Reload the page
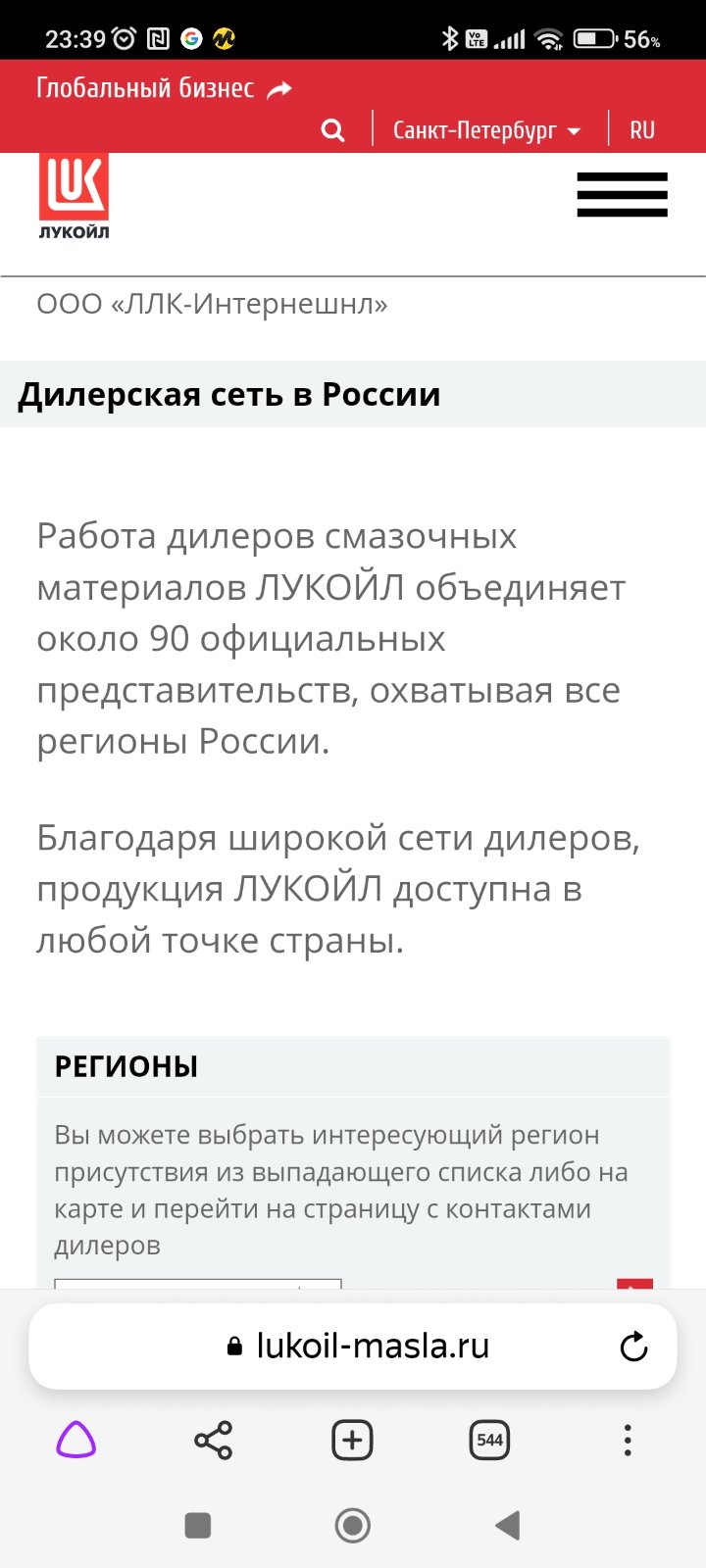Screen dimensions: 706x1568 pos(634,1347)
